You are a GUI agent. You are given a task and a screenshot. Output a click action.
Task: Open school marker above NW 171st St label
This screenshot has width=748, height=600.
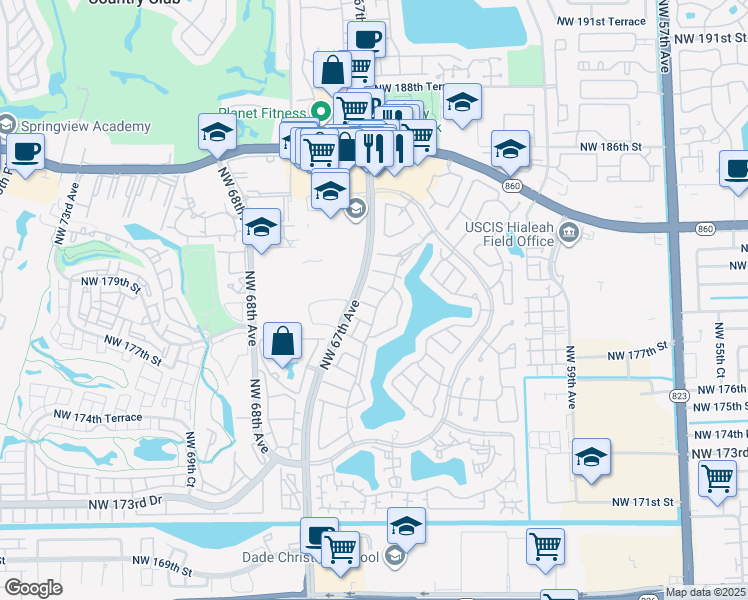pyautogui.click(x=592, y=460)
